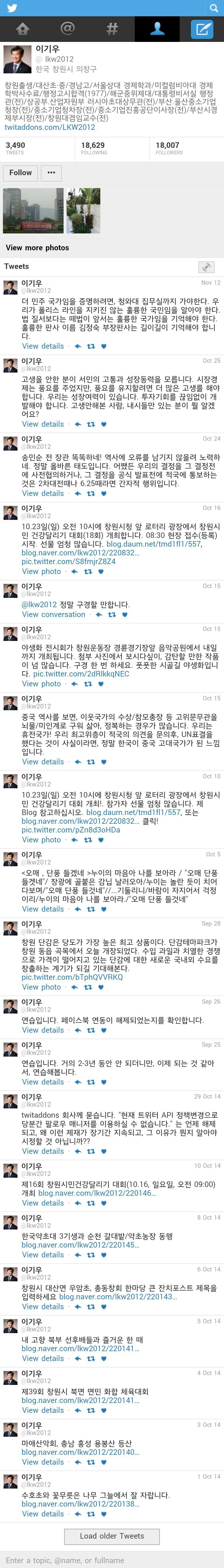The width and height of the screenshot is (224, 1568).
Task: Retweet the Oct 24 tweet
Action: coord(91,493)
